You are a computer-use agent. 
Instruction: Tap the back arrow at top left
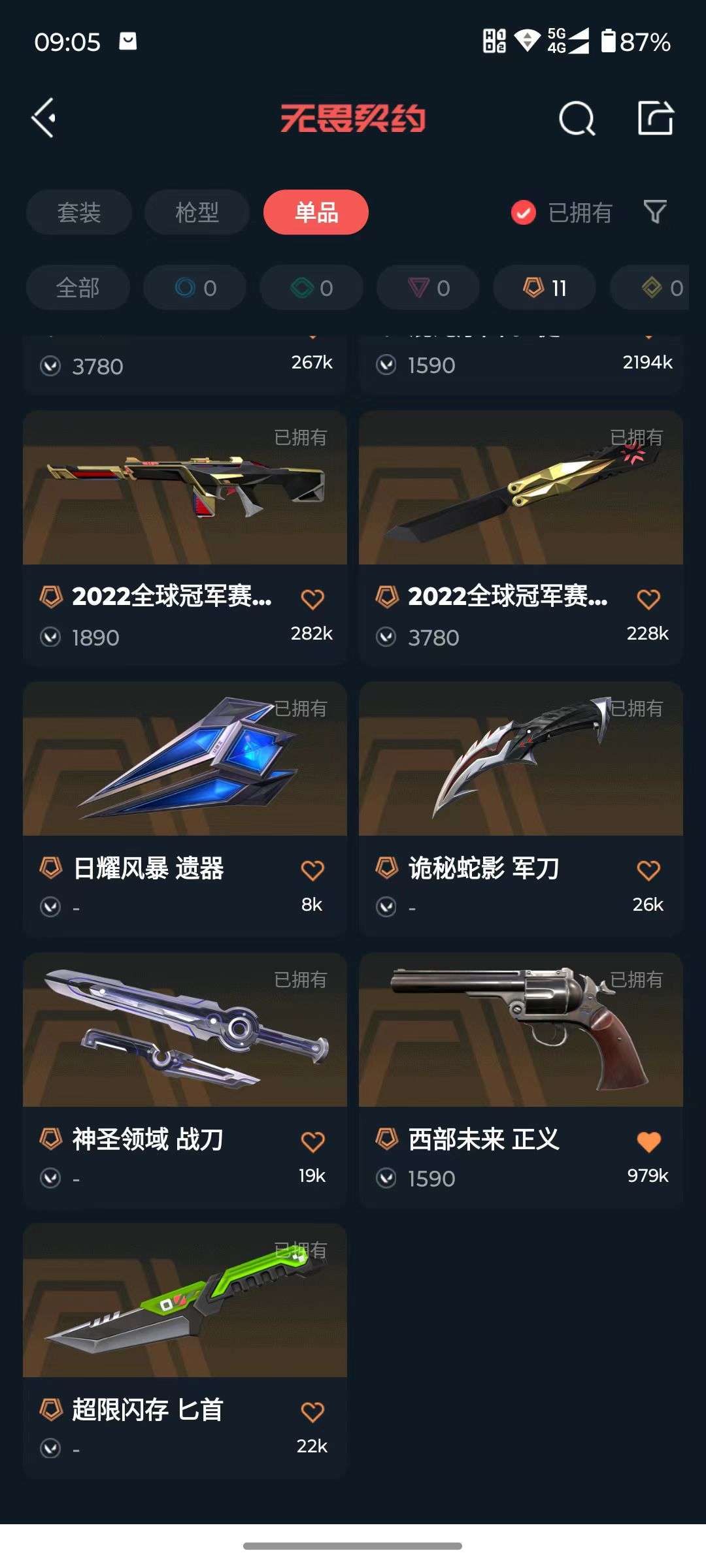43,118
